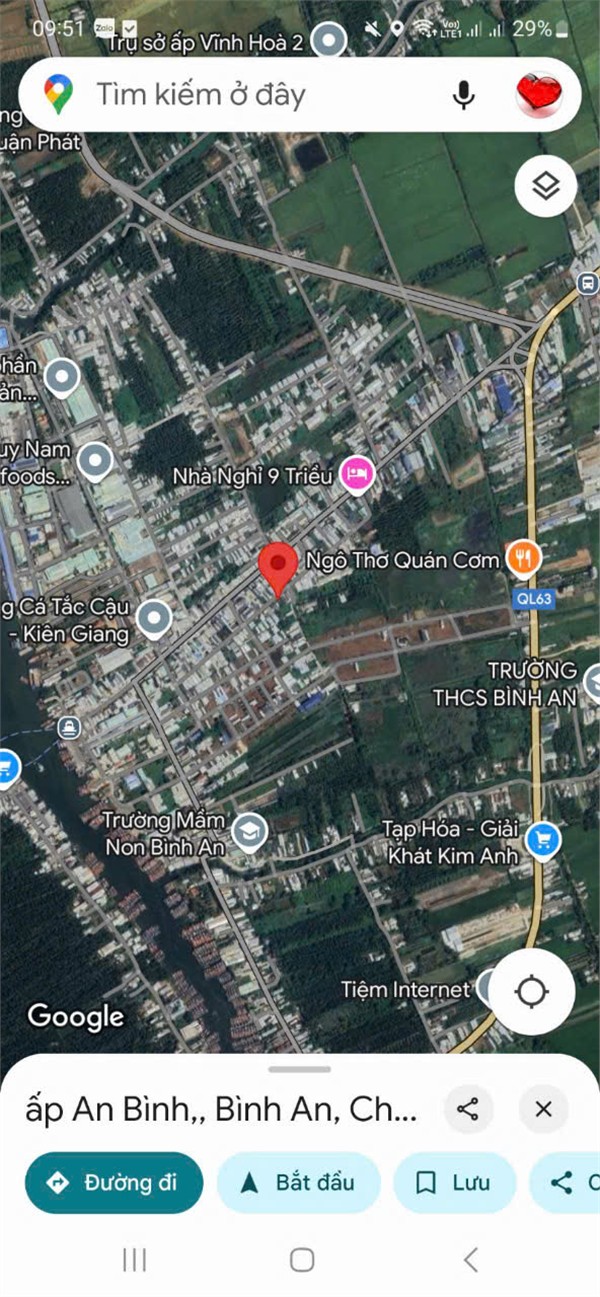The image size is (600, 1297).
Task: Center the map on my location
Action: point(532,992)
